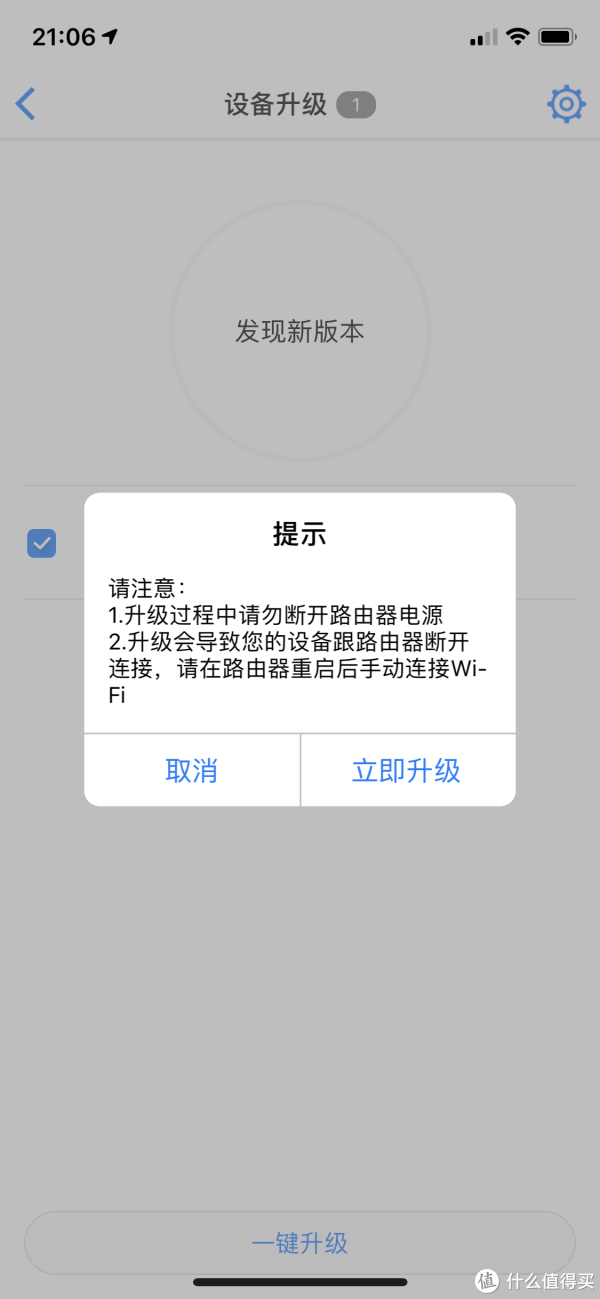Tap 立即升级 to upgrade now
Viewport: 600px width, 1299px height.
[407, 770]
